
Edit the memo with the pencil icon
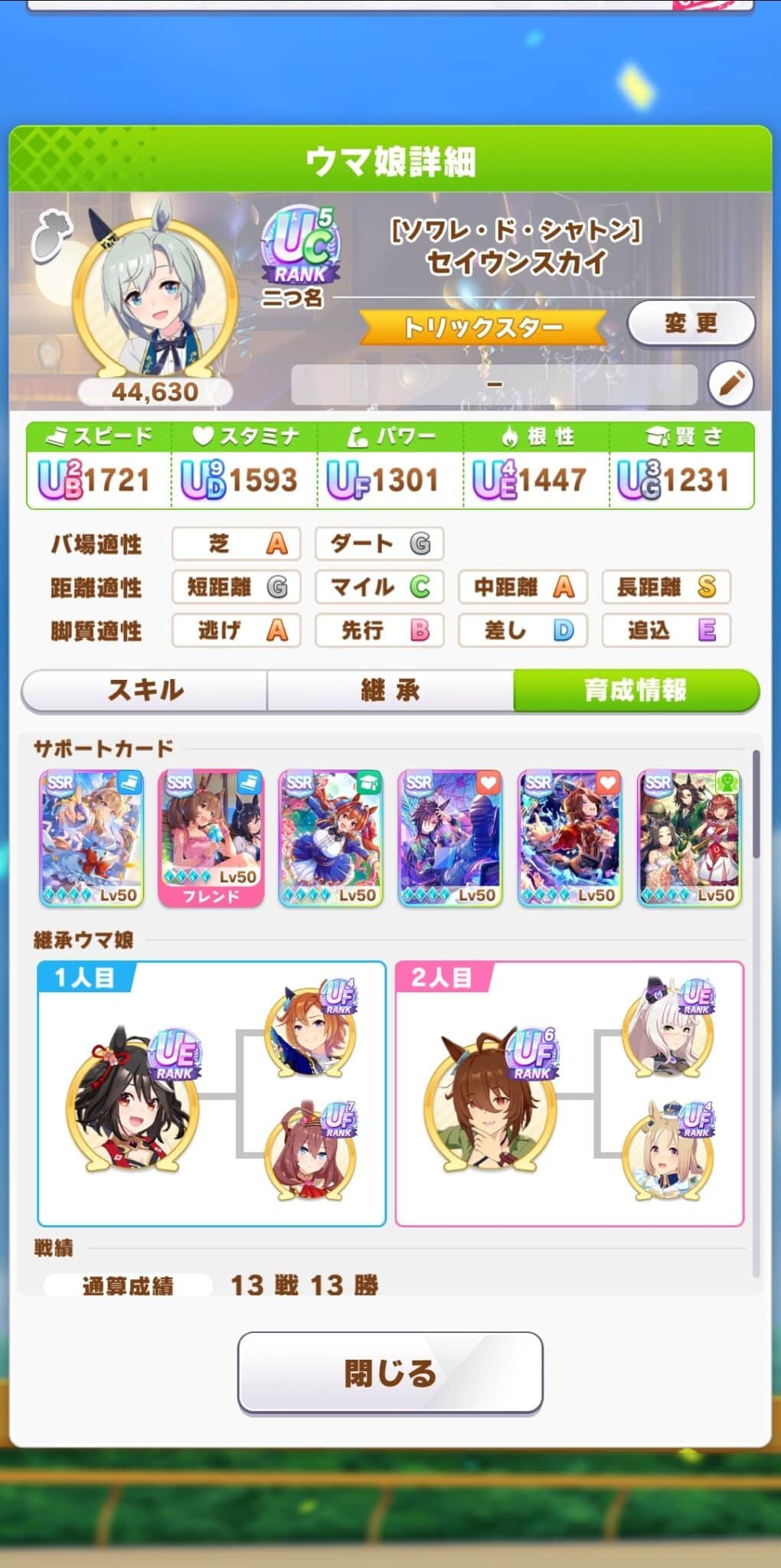click(x=730, y=383)
